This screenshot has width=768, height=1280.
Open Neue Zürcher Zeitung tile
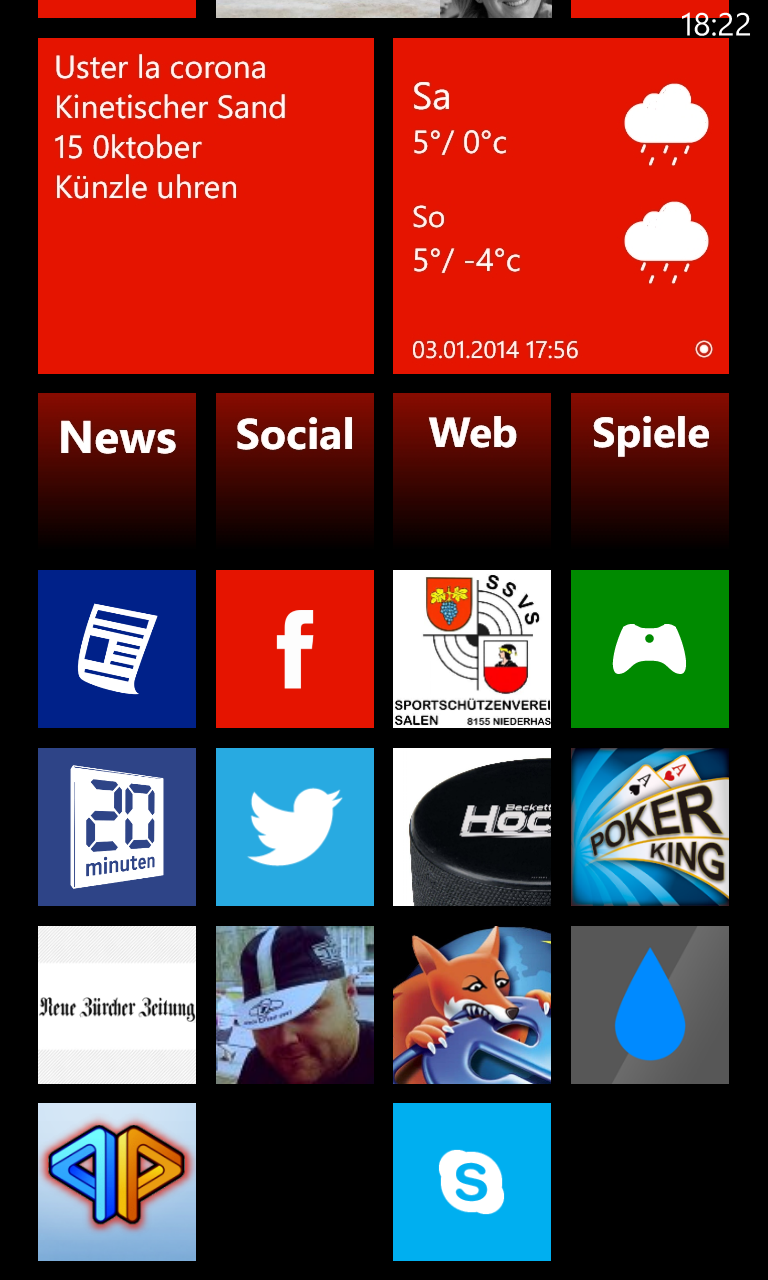[117, 1005]
